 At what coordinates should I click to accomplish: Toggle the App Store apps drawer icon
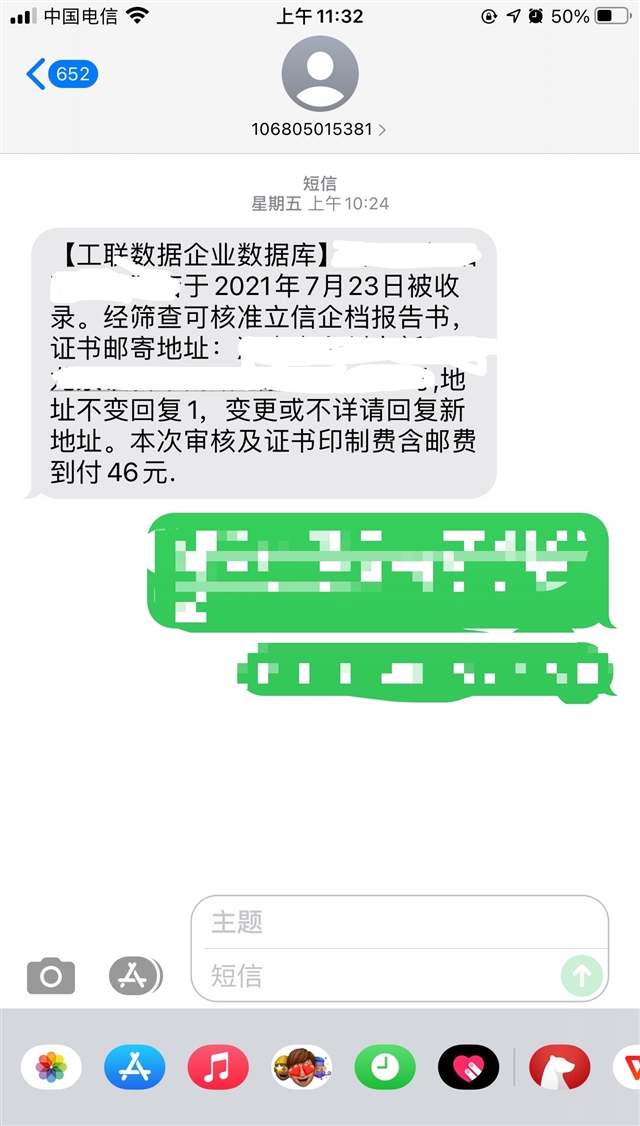134,975
